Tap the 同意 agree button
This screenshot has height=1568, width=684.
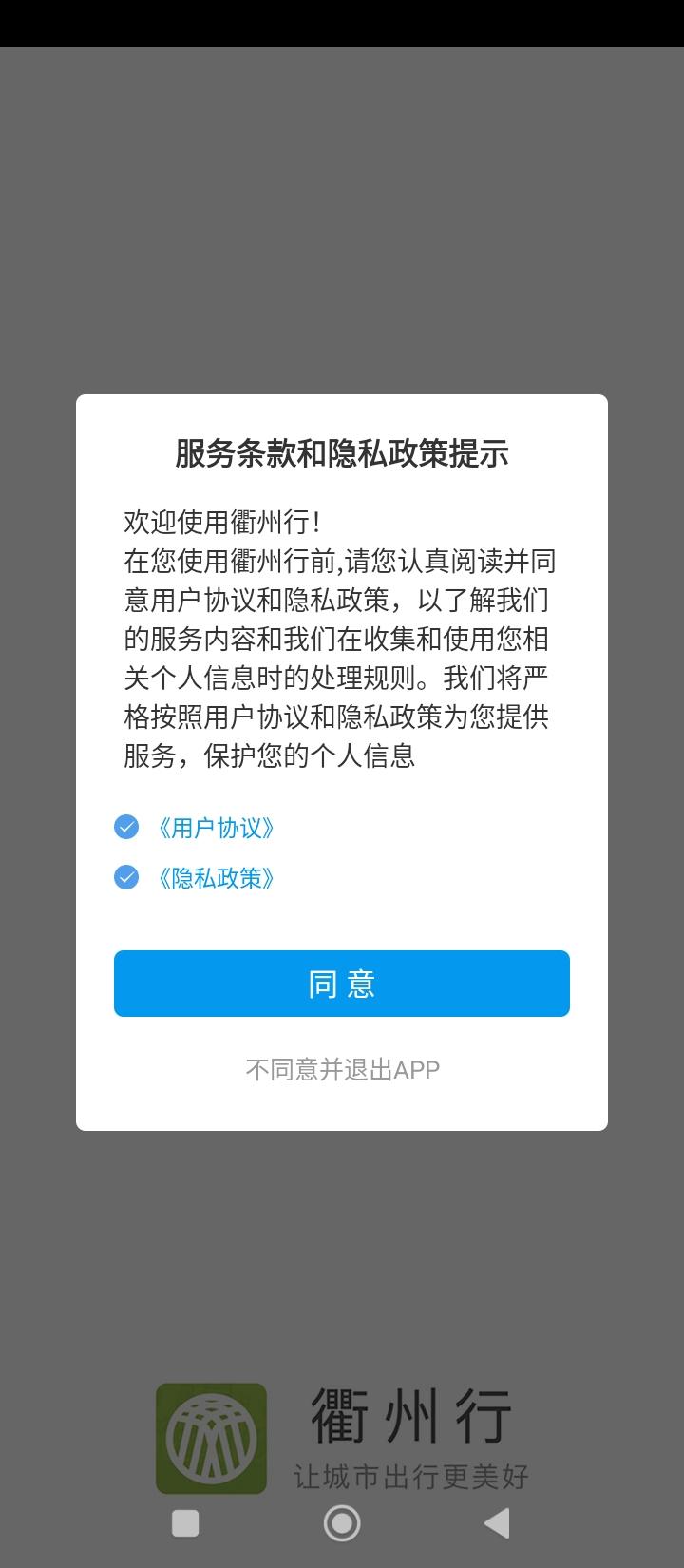click(x=342, y=984)
